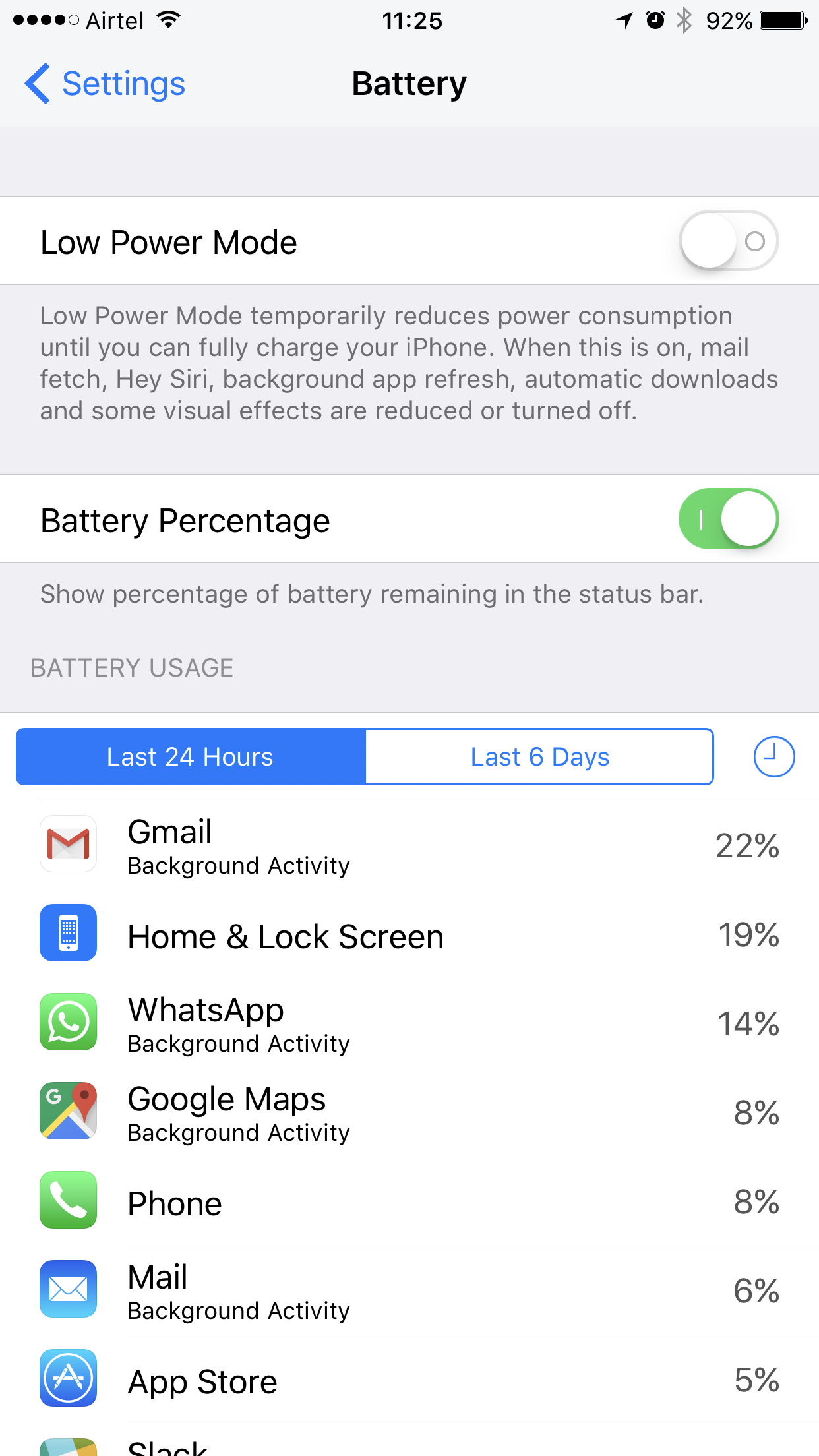Turn off Battery Percentage
This screenshot has width=819, height=1456.
[x=729, y=519]
